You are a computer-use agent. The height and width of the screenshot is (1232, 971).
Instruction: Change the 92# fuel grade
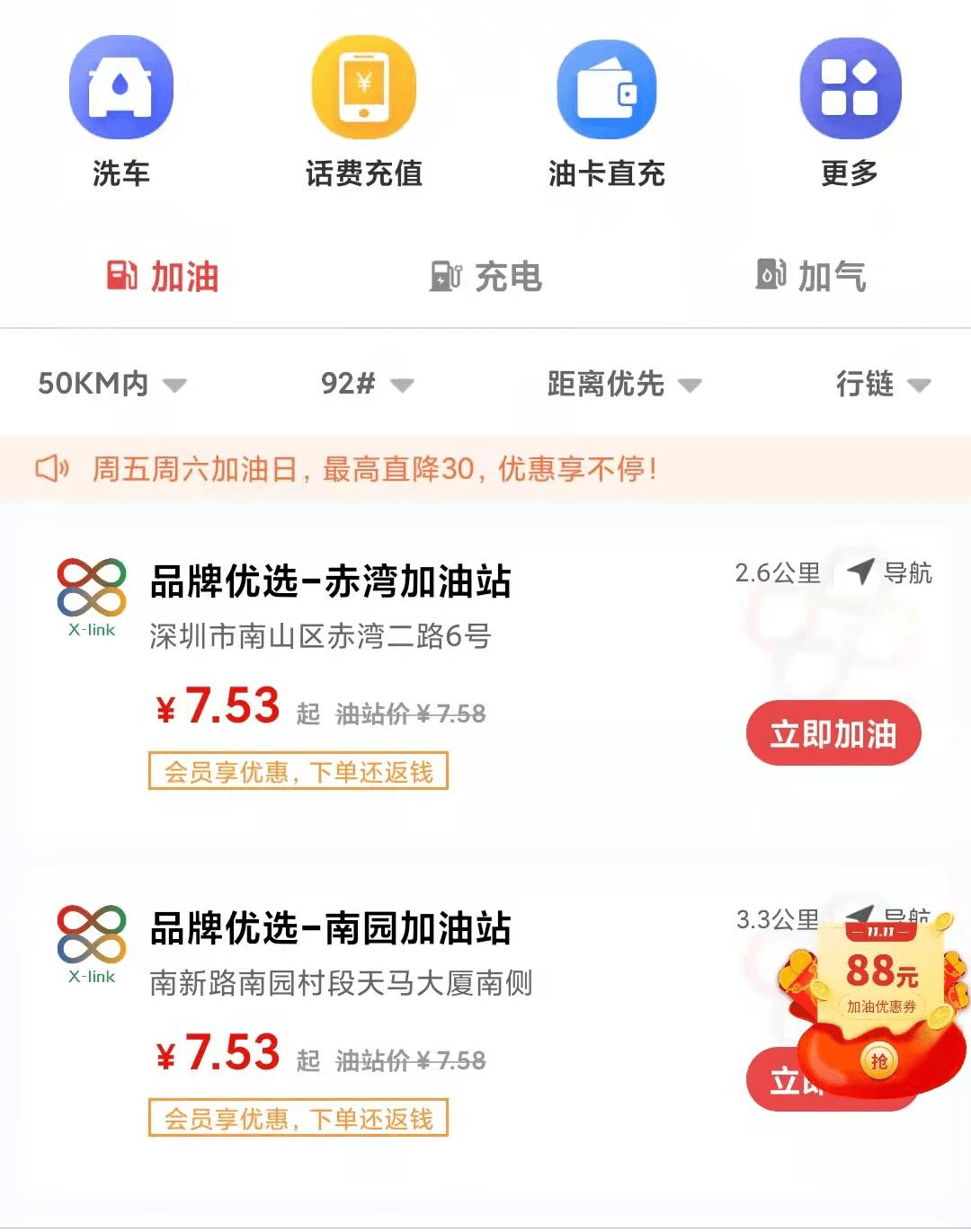pos(367,384)
